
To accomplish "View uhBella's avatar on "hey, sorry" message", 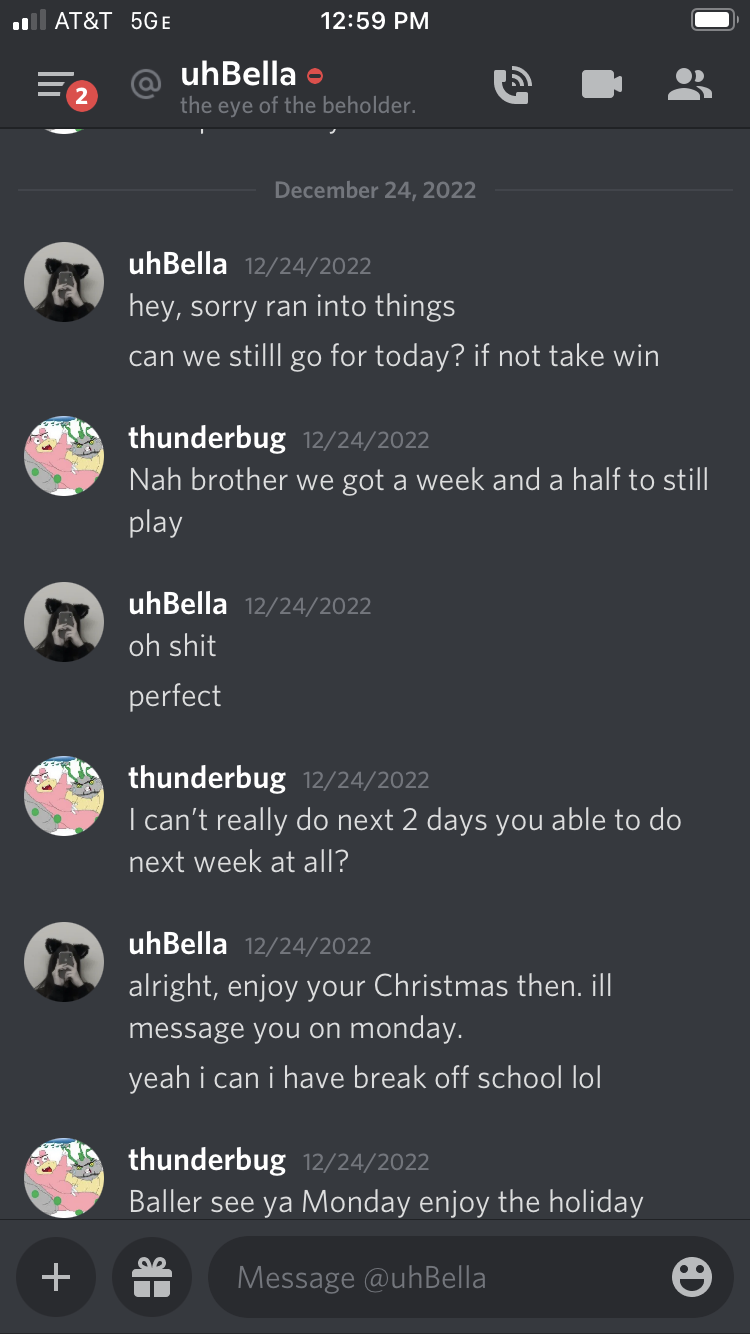I will click(64, 282).
